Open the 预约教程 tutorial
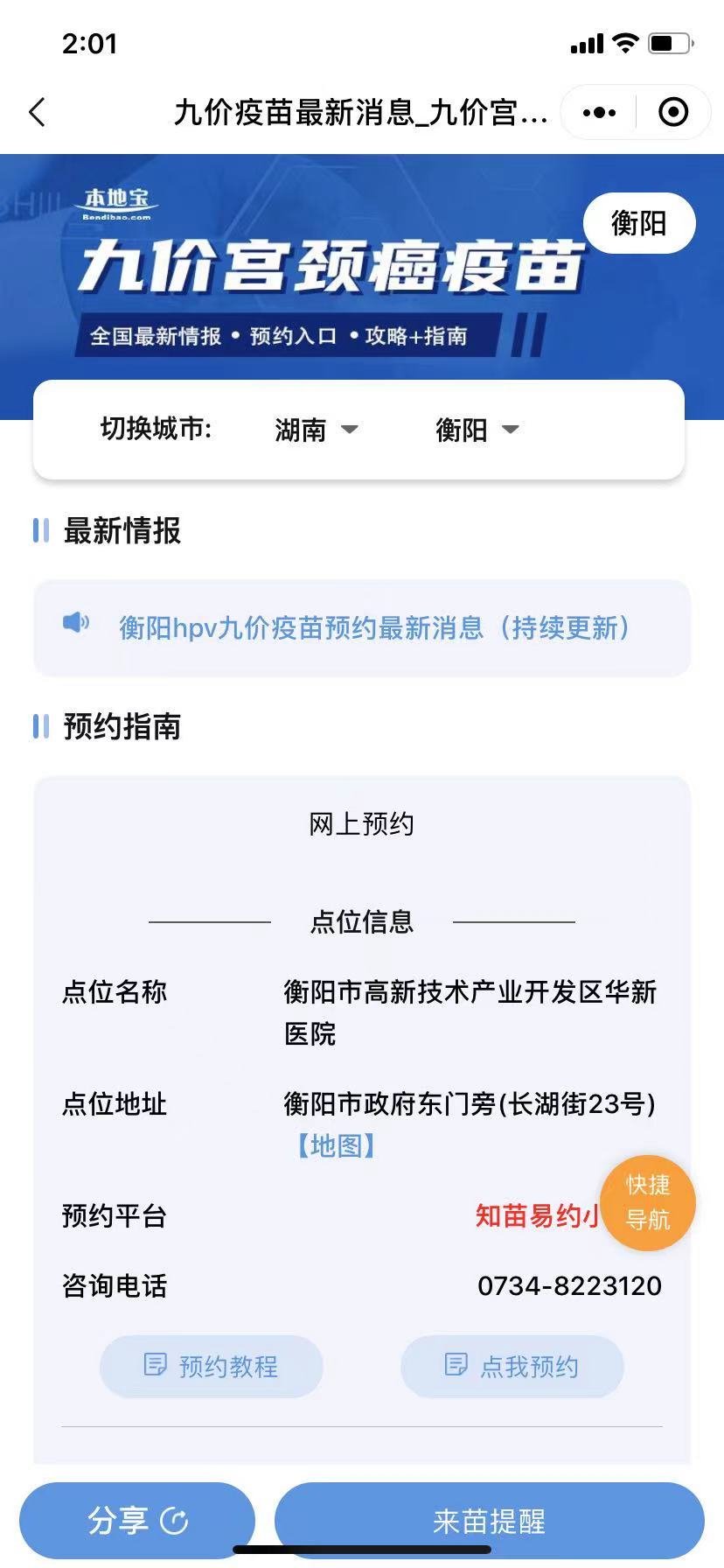This screenshot has width=724, height=1568. tap(212, 1366)
